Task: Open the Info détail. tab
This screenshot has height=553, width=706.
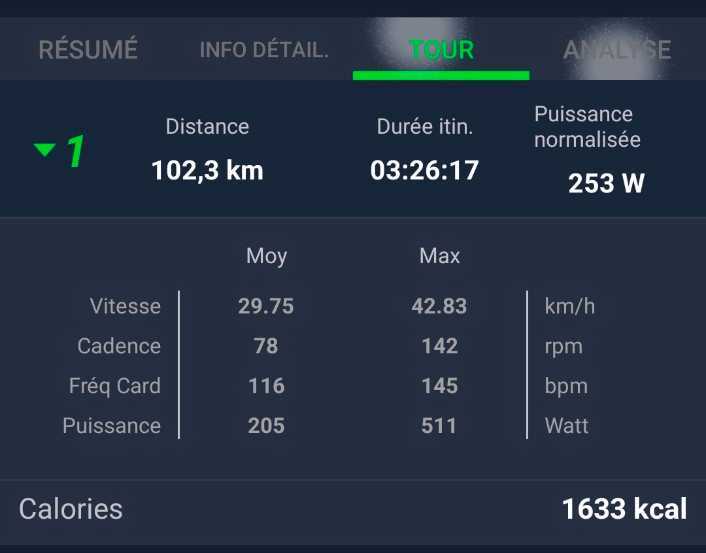Action: click(264, 49)
